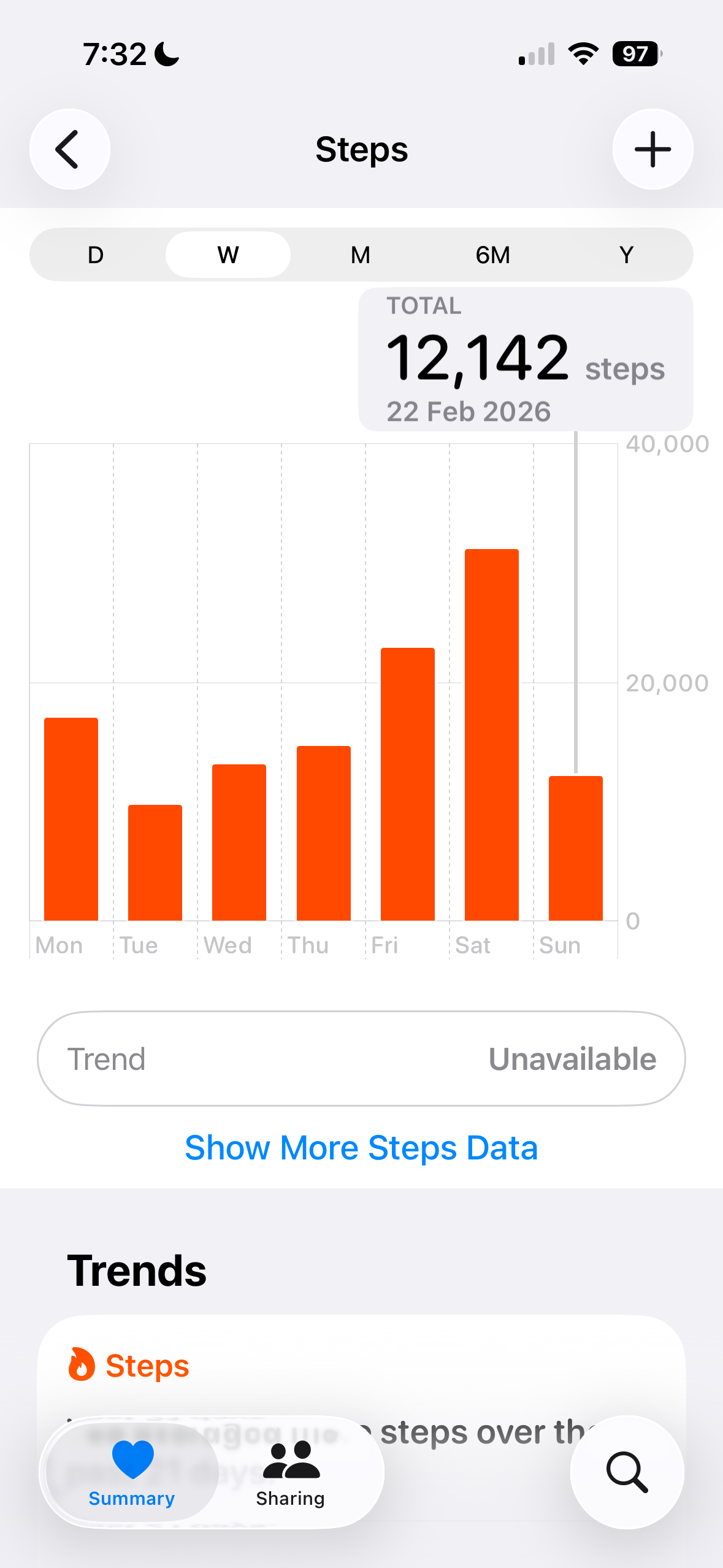The width and height of the screenshot is (723, 1568).
Task: Select the W (week) segment
Action: coord(228,255)
